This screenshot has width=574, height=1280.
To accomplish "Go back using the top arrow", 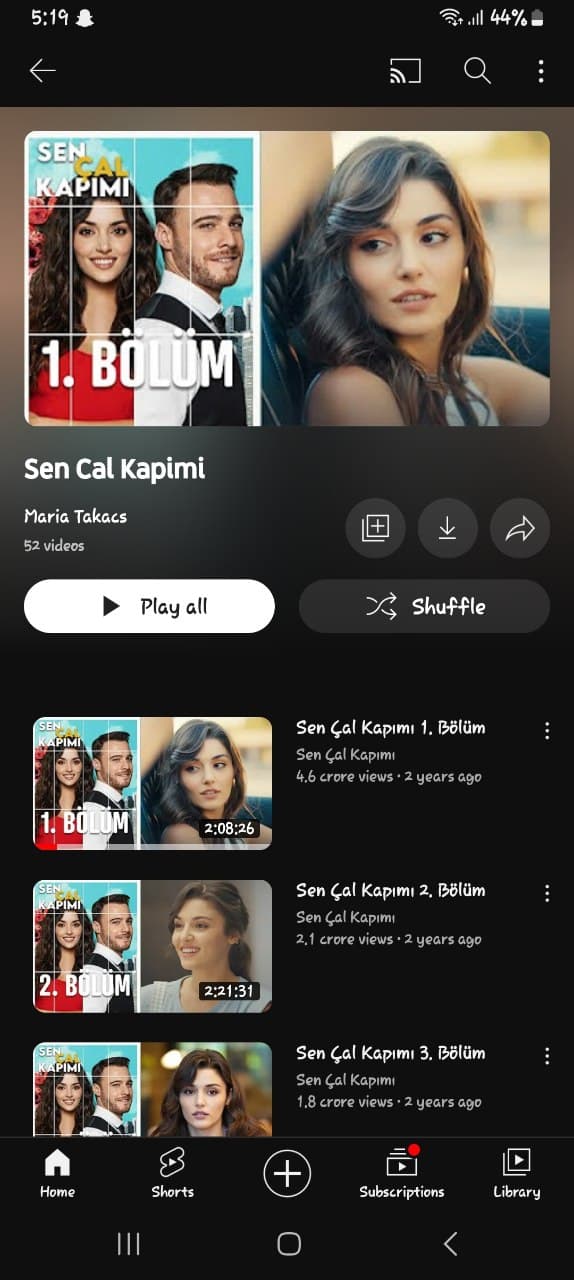I will [42, 70].
